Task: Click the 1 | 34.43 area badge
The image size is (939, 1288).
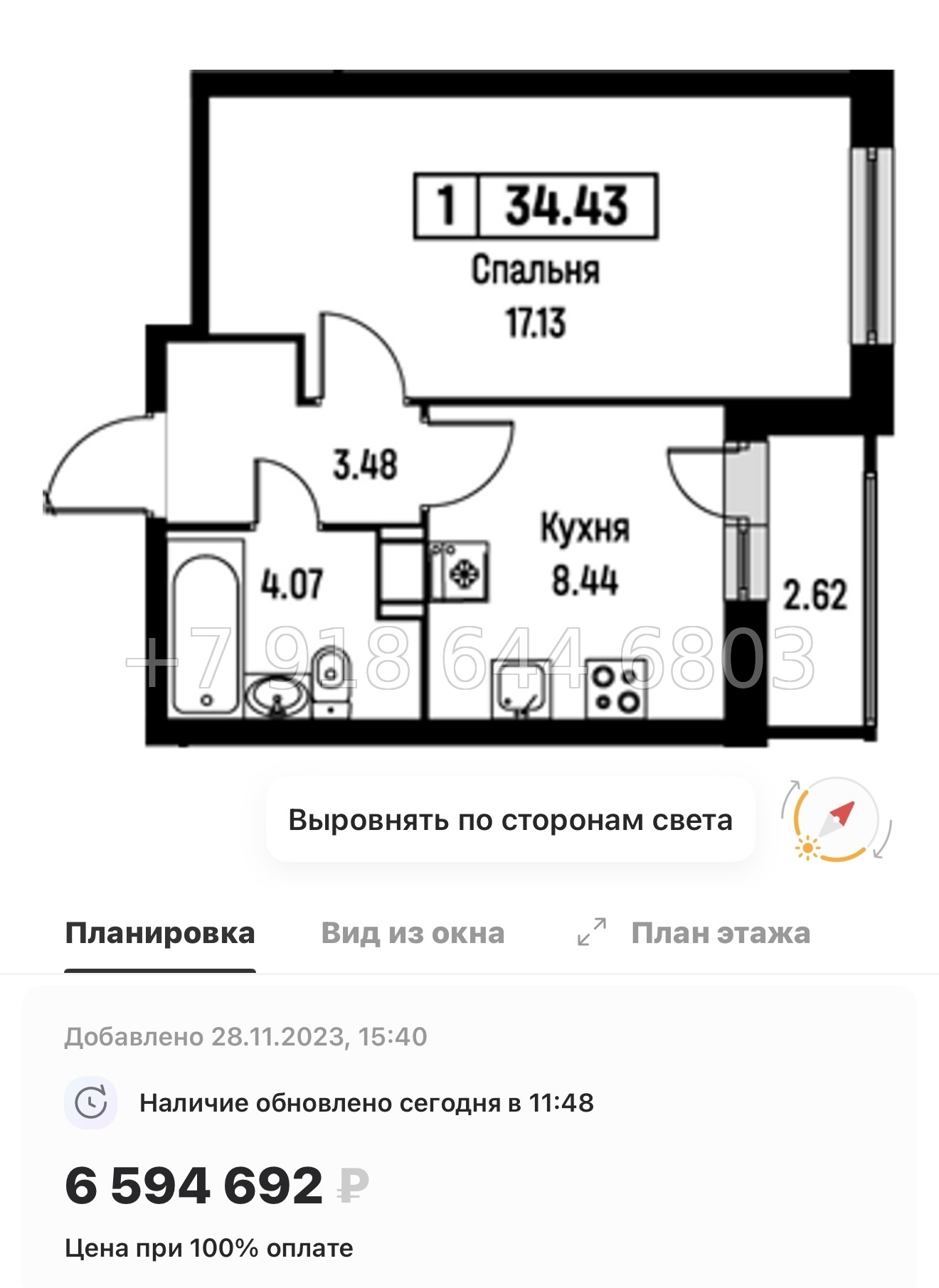Action: point(536,206)
